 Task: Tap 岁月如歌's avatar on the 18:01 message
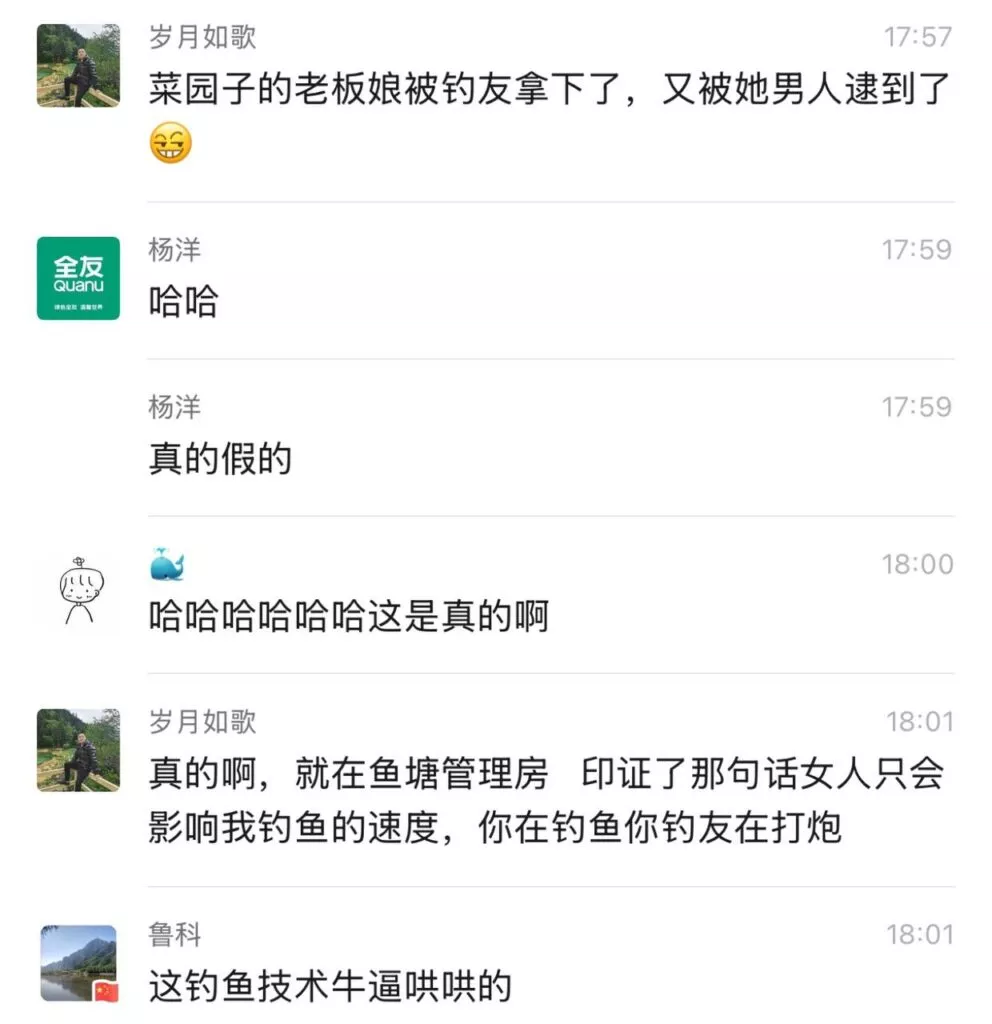(x=78, y=750)
